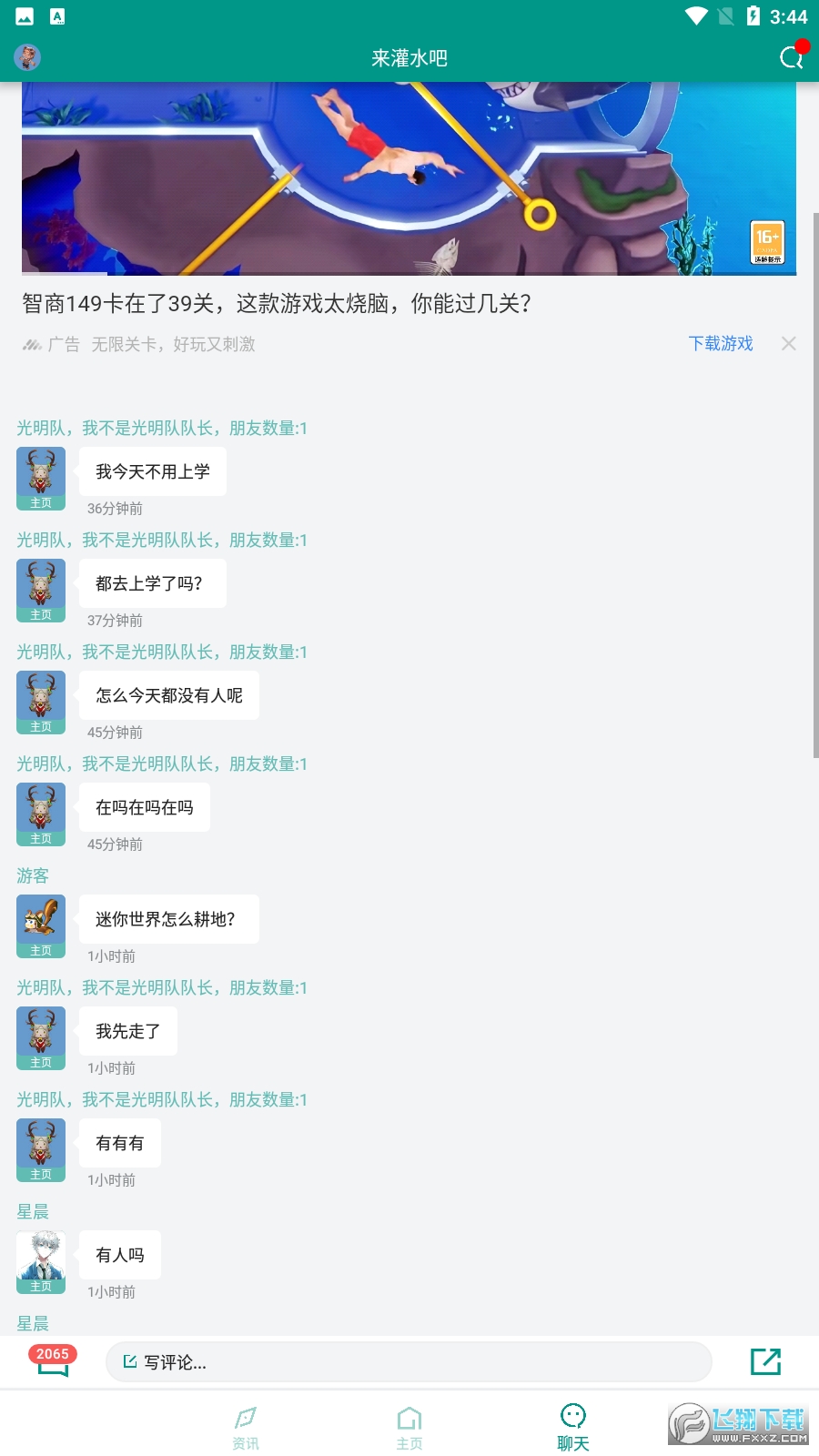
Task: Tap the message bubble 怎么今天都没有人呢
Action: click(169, 695)
